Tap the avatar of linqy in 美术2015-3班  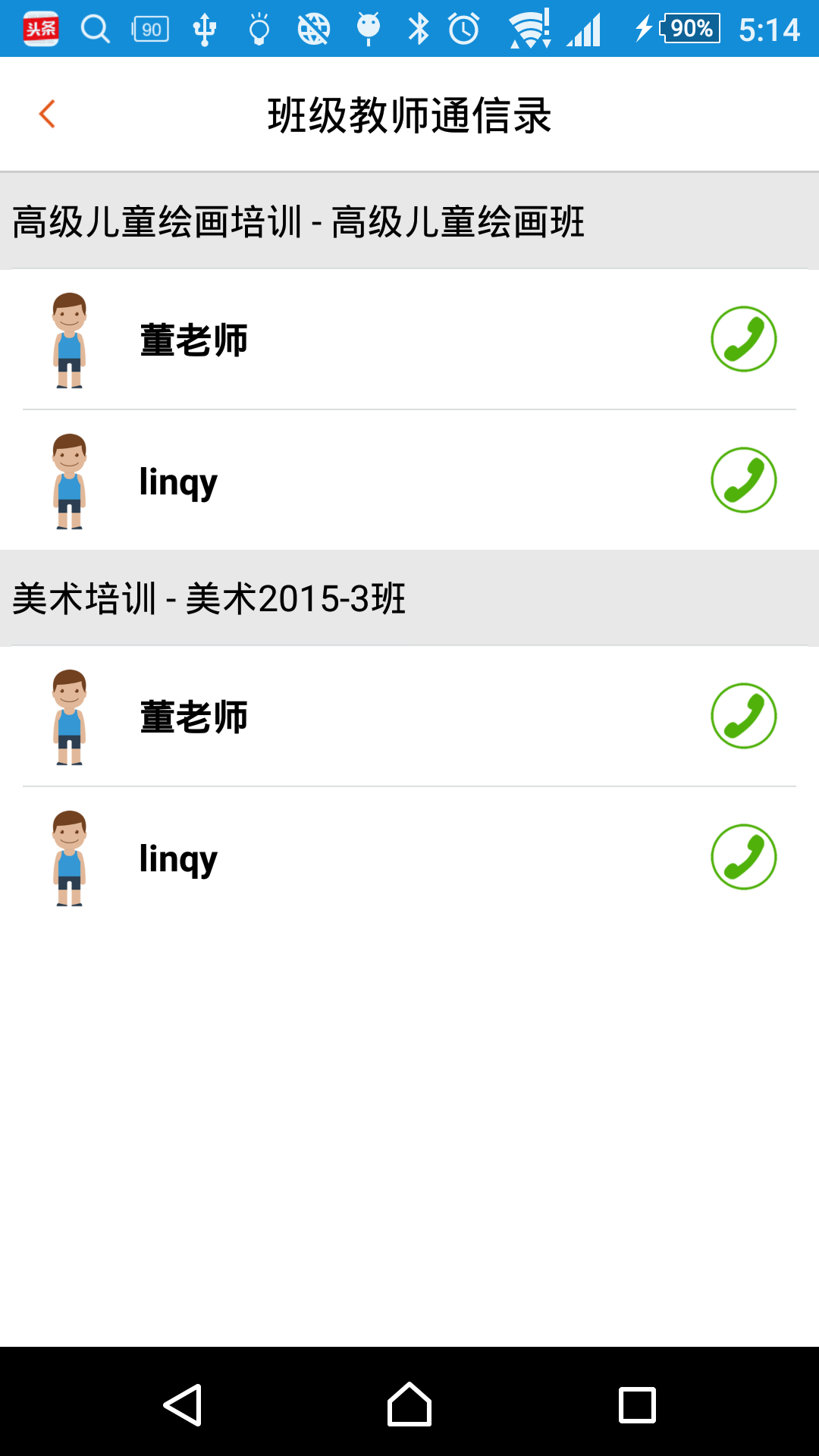click(71, 856)
